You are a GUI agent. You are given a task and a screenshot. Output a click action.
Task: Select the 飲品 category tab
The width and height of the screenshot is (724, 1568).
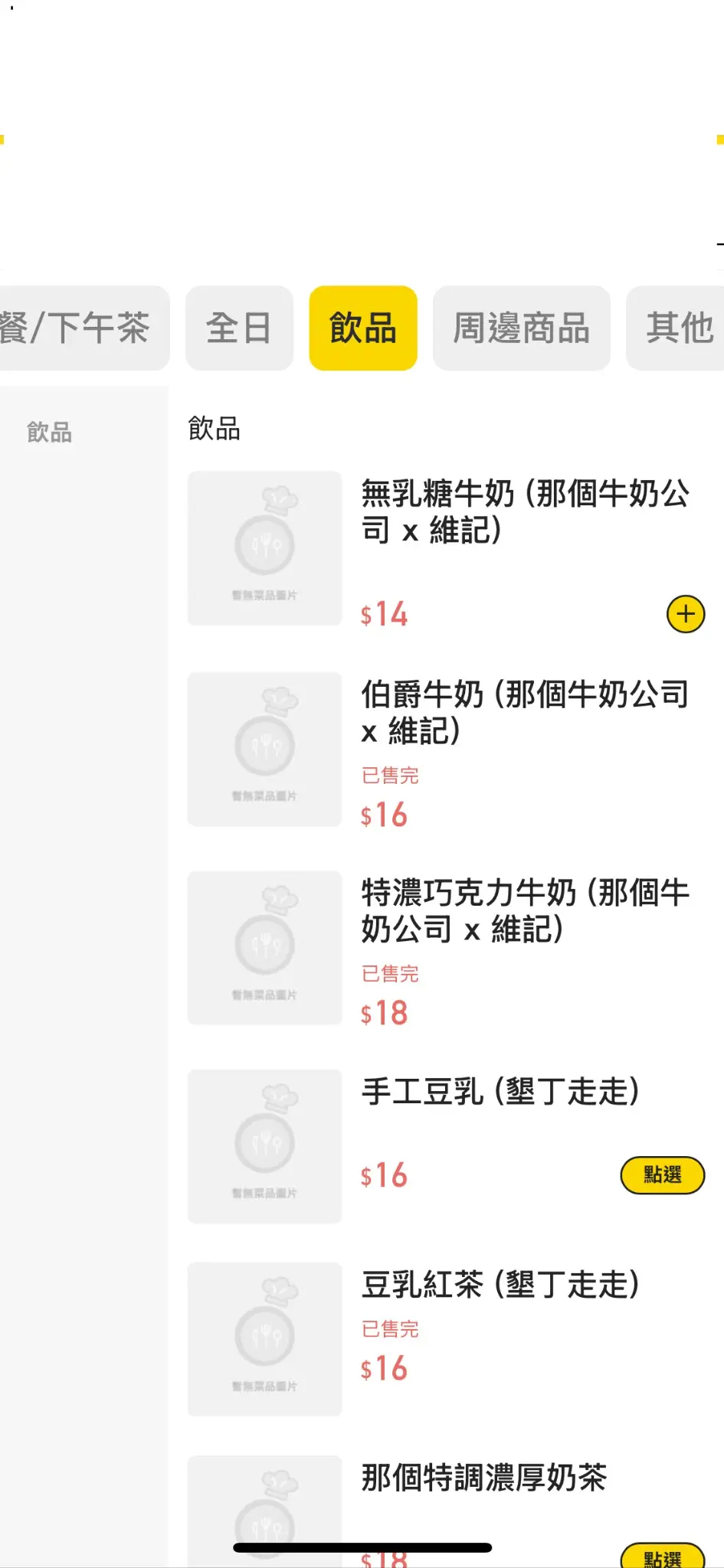click(x=362, y=328)
